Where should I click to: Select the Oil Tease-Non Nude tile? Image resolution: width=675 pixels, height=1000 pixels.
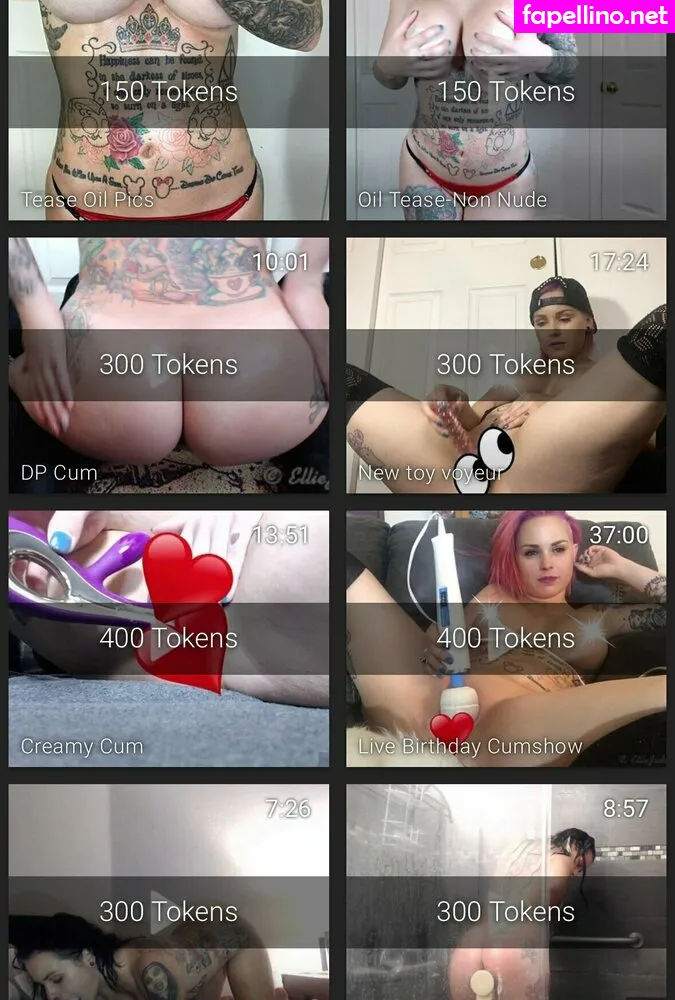click(506, 110)
